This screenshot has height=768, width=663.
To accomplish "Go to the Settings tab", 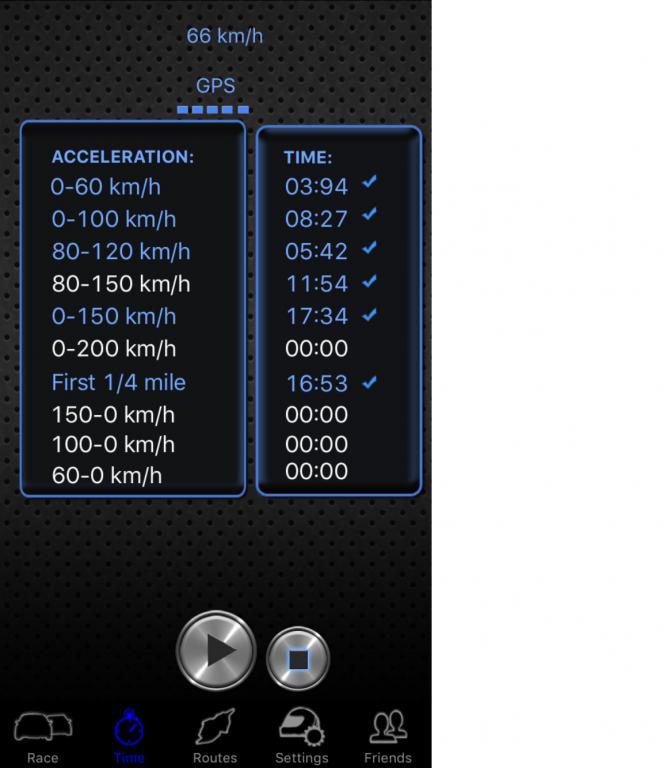I will pyautogui.click(x=301, y=737).
